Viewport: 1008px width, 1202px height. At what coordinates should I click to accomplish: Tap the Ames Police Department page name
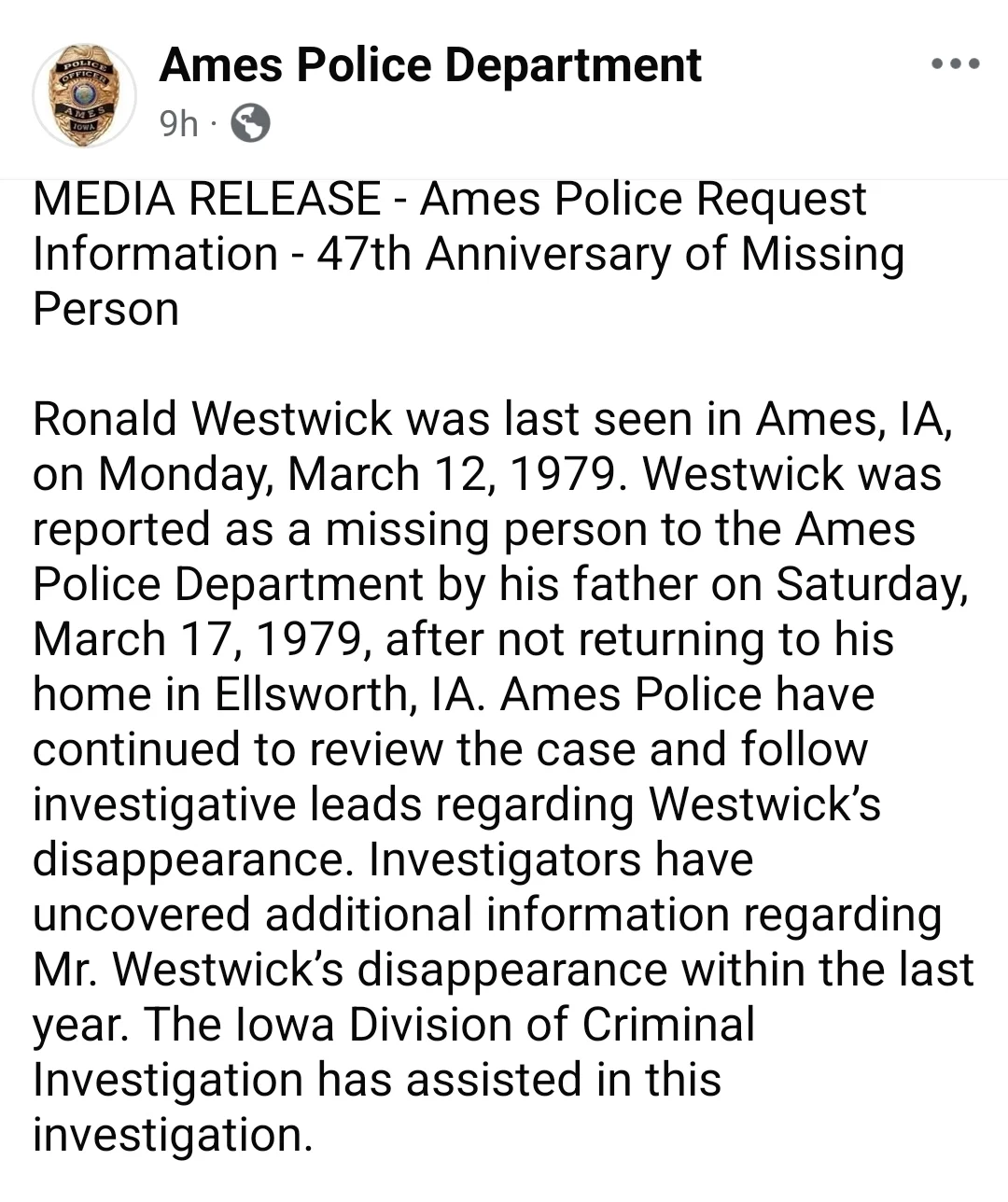click(430, 65)
